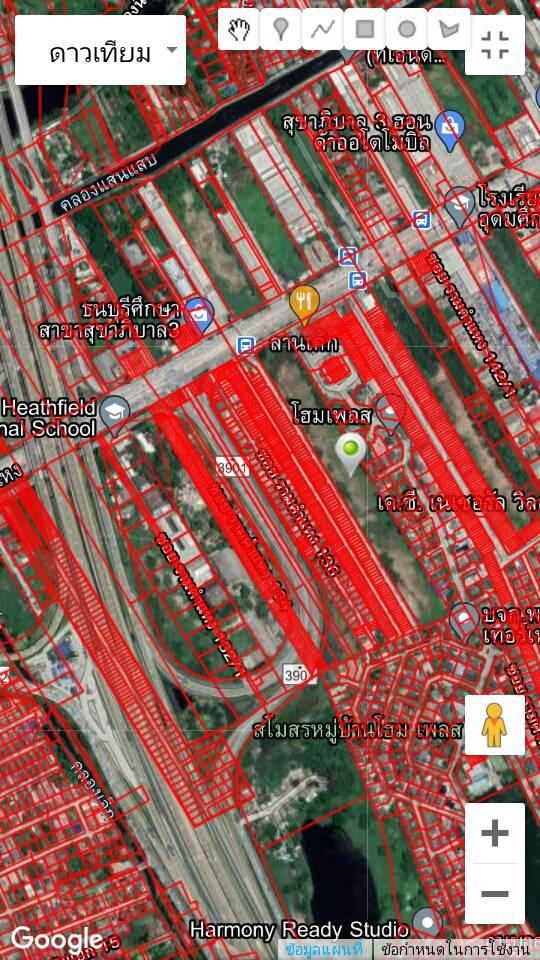Screen dimensions: 540x960
Task: Select the hand pan tool
Action: 238,29
